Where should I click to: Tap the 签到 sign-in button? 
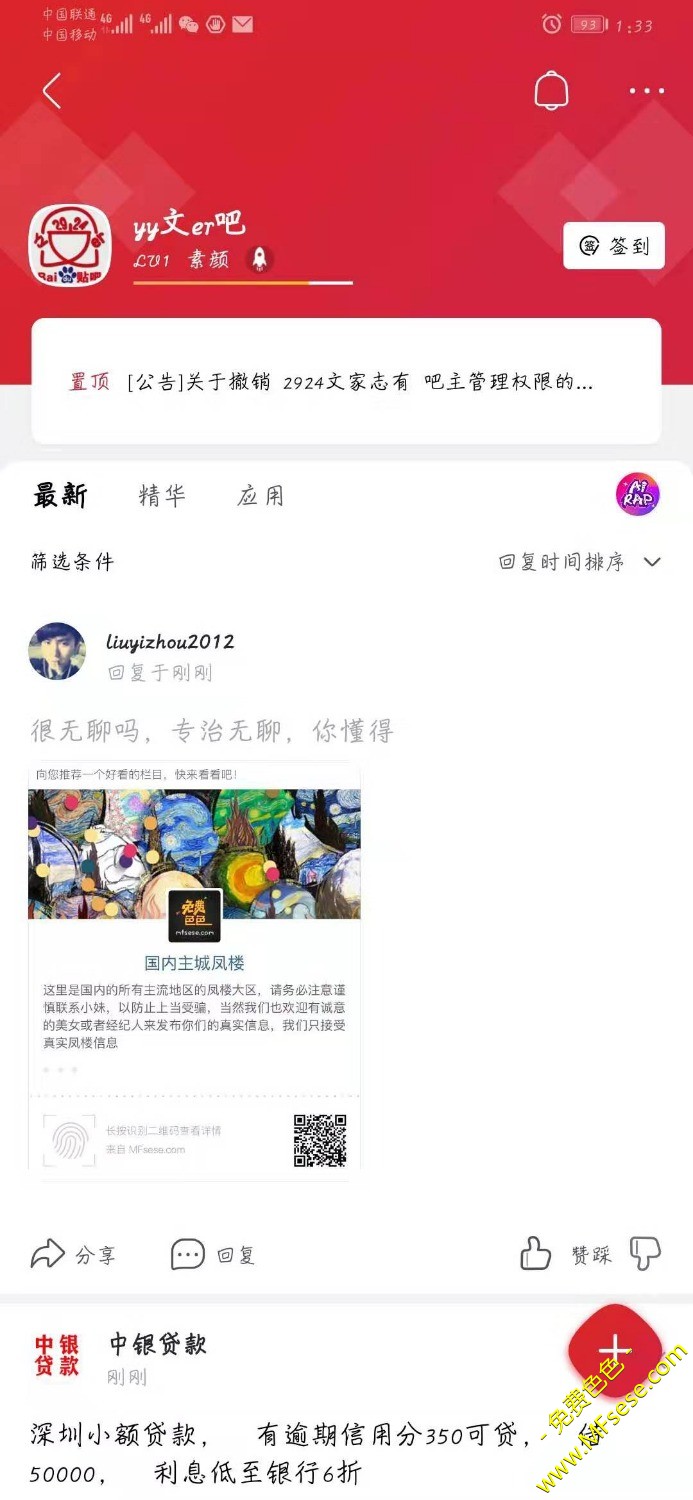614,246
